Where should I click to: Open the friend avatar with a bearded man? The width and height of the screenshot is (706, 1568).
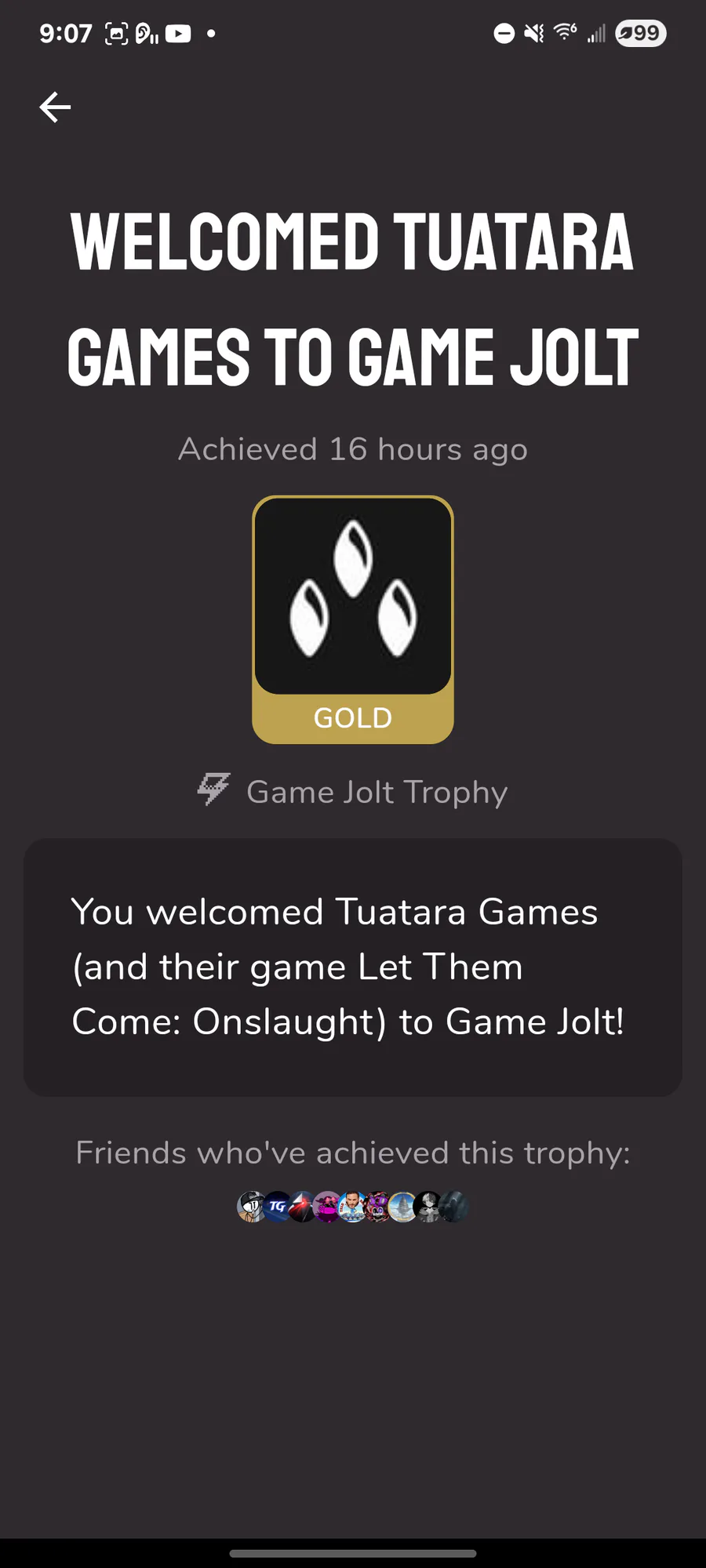click(352, 1207)
